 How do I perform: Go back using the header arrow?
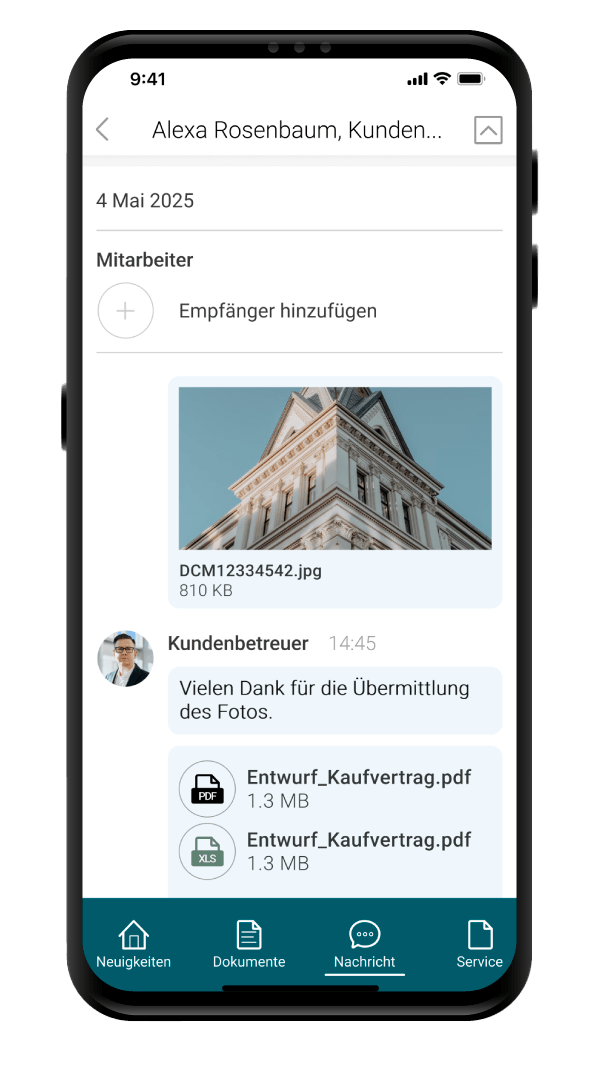(x=102, y=130)
